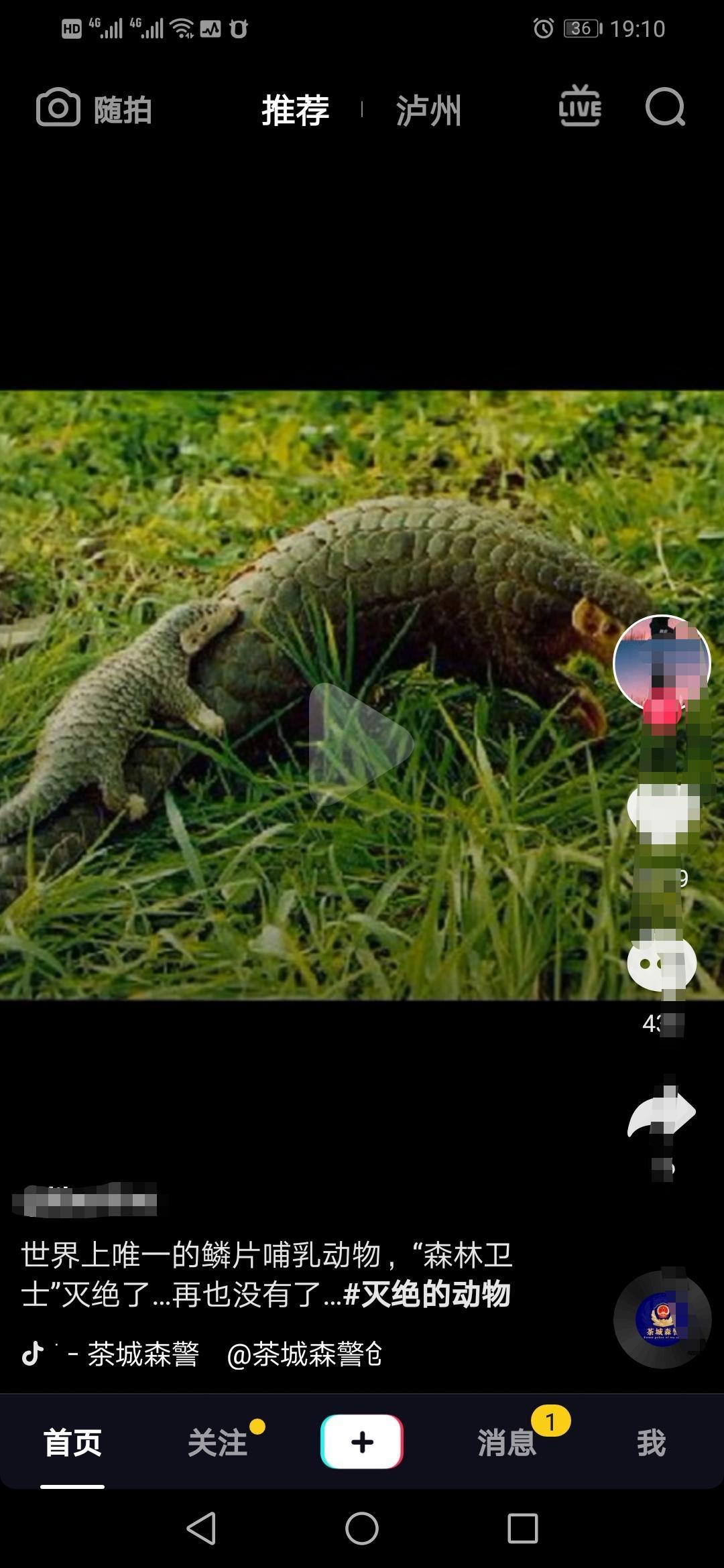Open the spinning music disc

click(x=662, y=1319)
